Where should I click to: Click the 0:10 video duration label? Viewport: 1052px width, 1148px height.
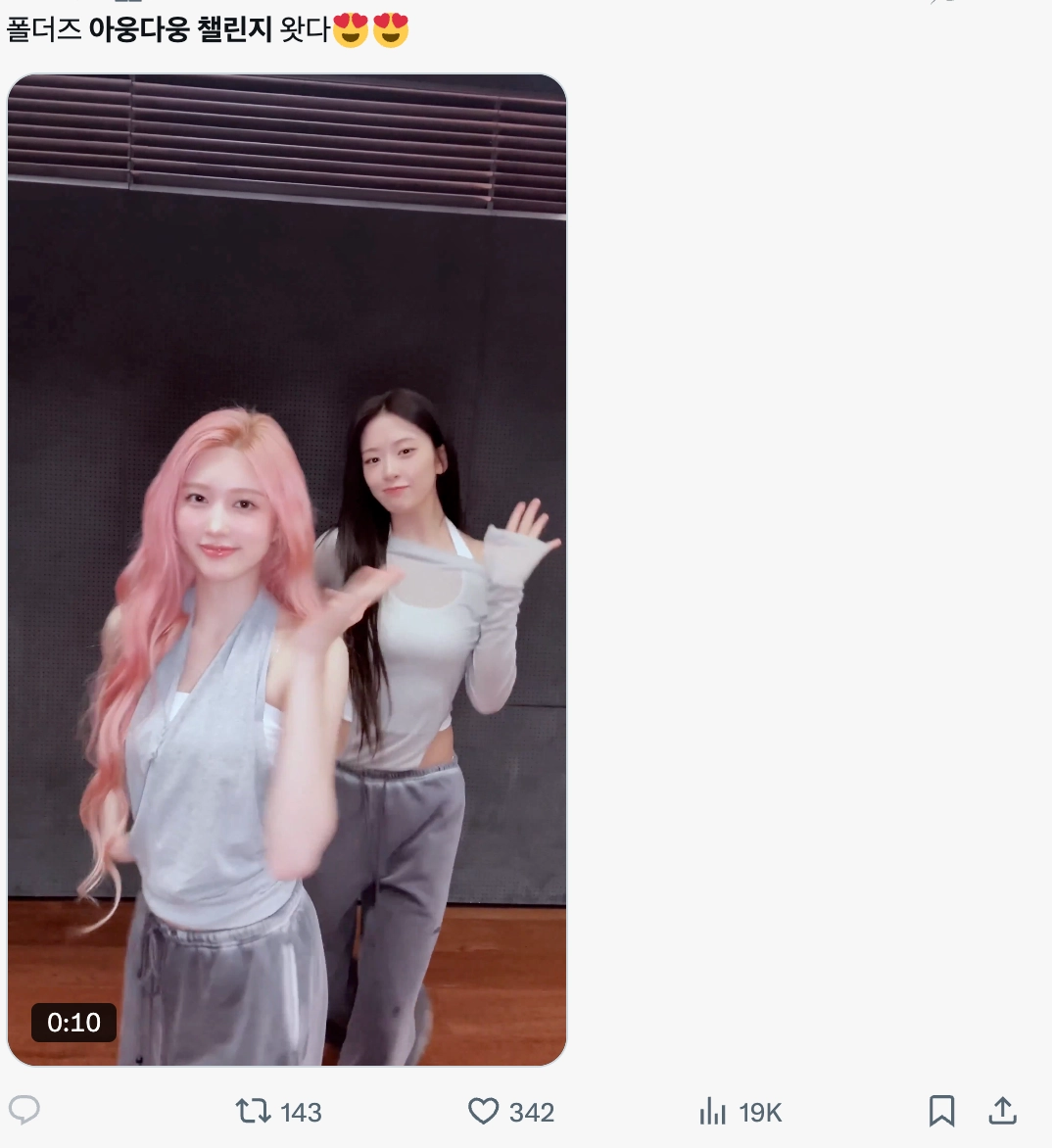pos(72,1022)
